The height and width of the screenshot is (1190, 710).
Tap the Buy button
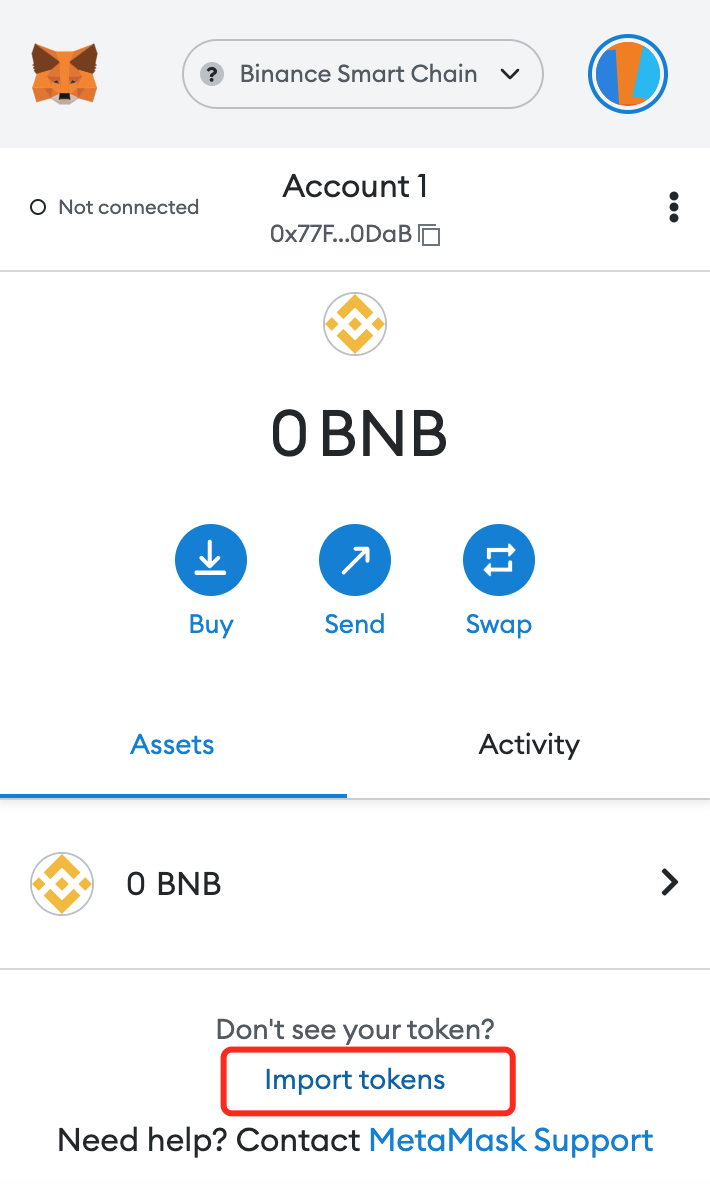point(211,561)
